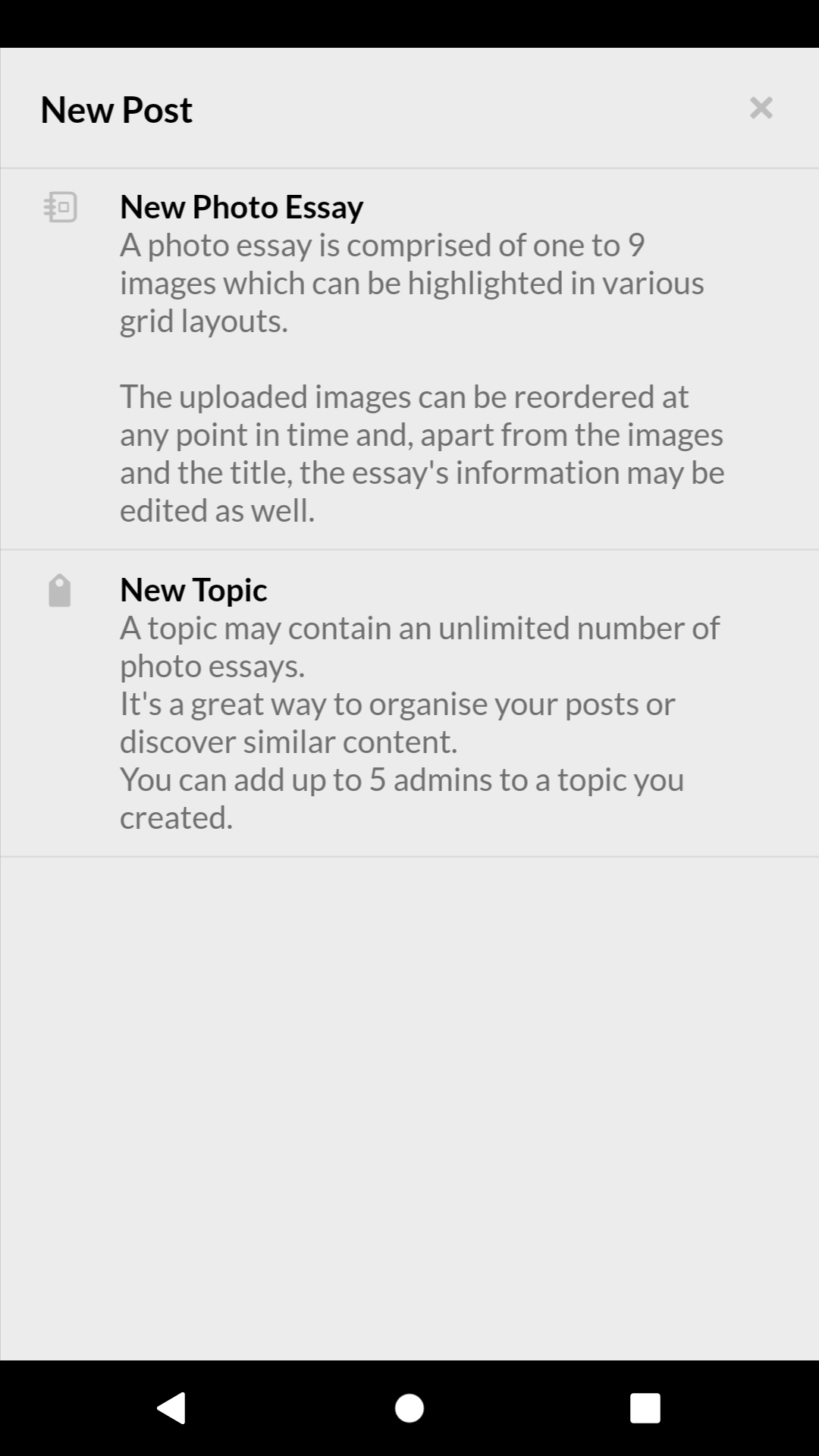
Task: Select the label tag icon for topics
Action: [x=59, y=591]
